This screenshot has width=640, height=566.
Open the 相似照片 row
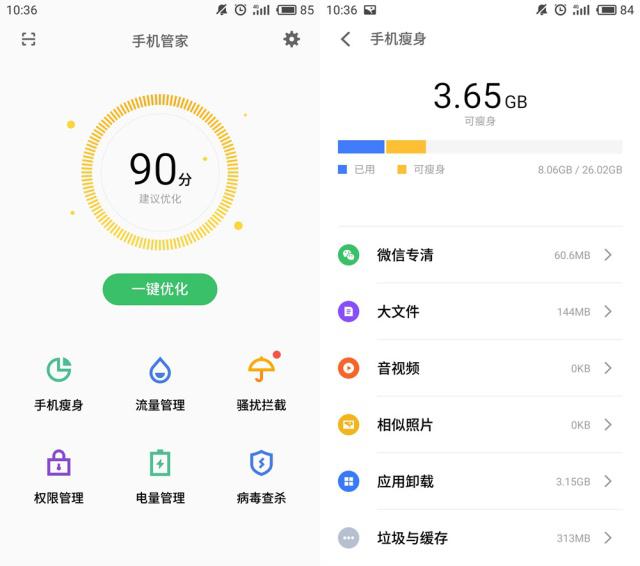[480, 425]
